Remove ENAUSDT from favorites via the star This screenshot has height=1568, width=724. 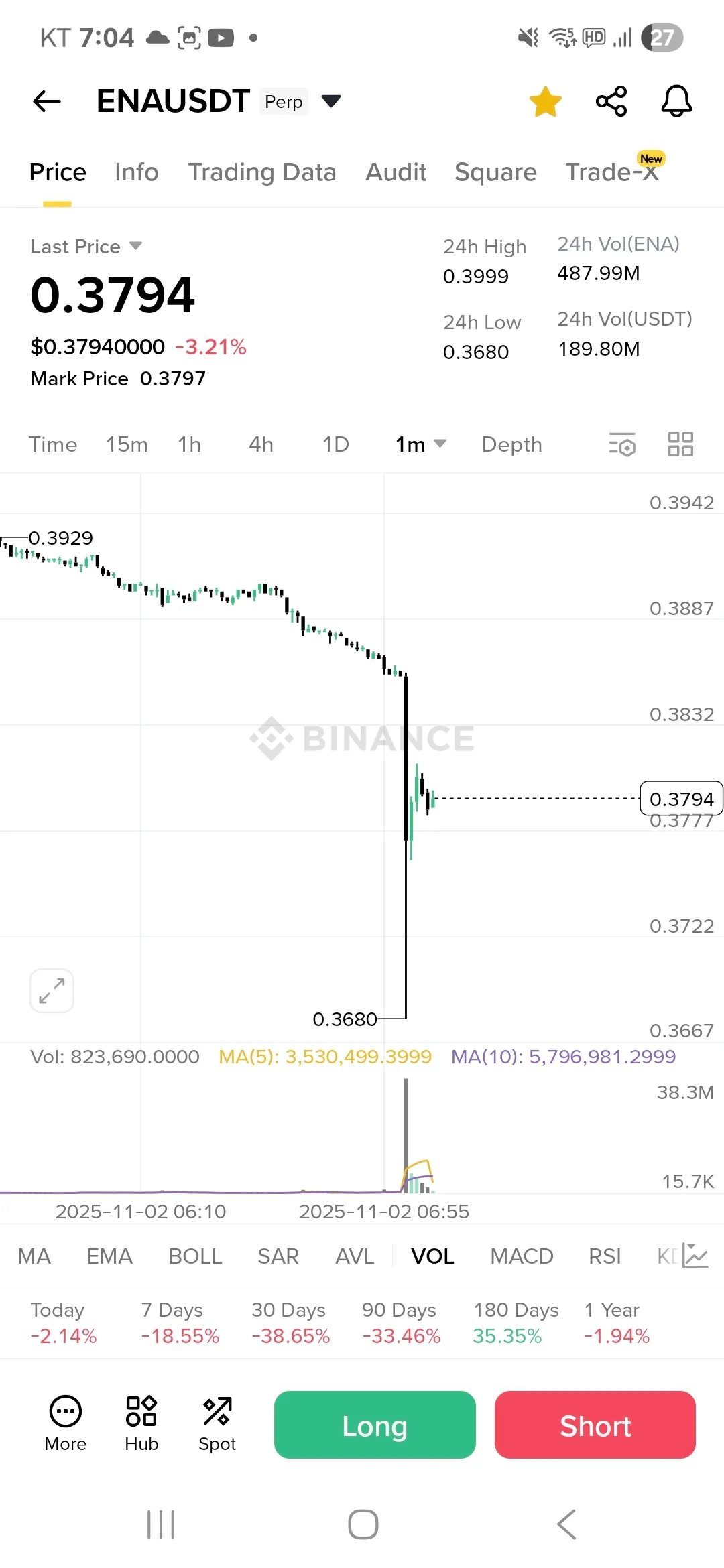(545, 102)
